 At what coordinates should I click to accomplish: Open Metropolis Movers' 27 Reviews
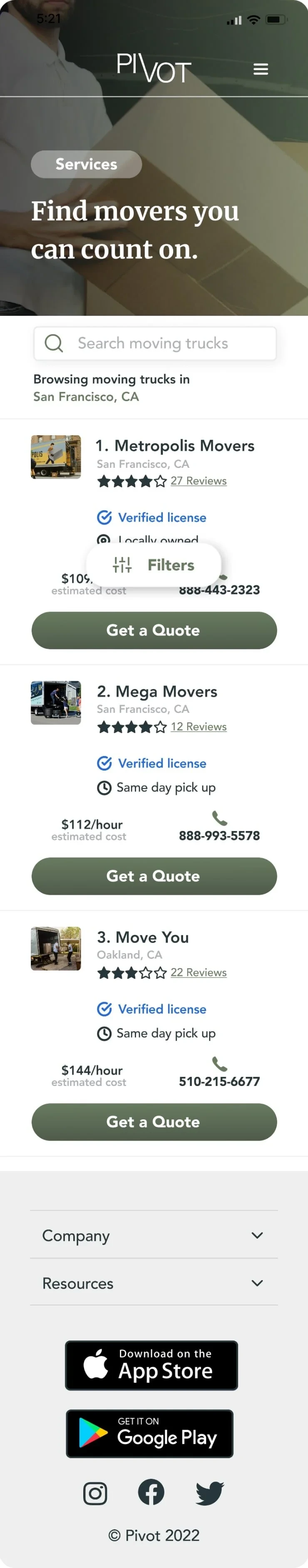(x=199, y=481)
